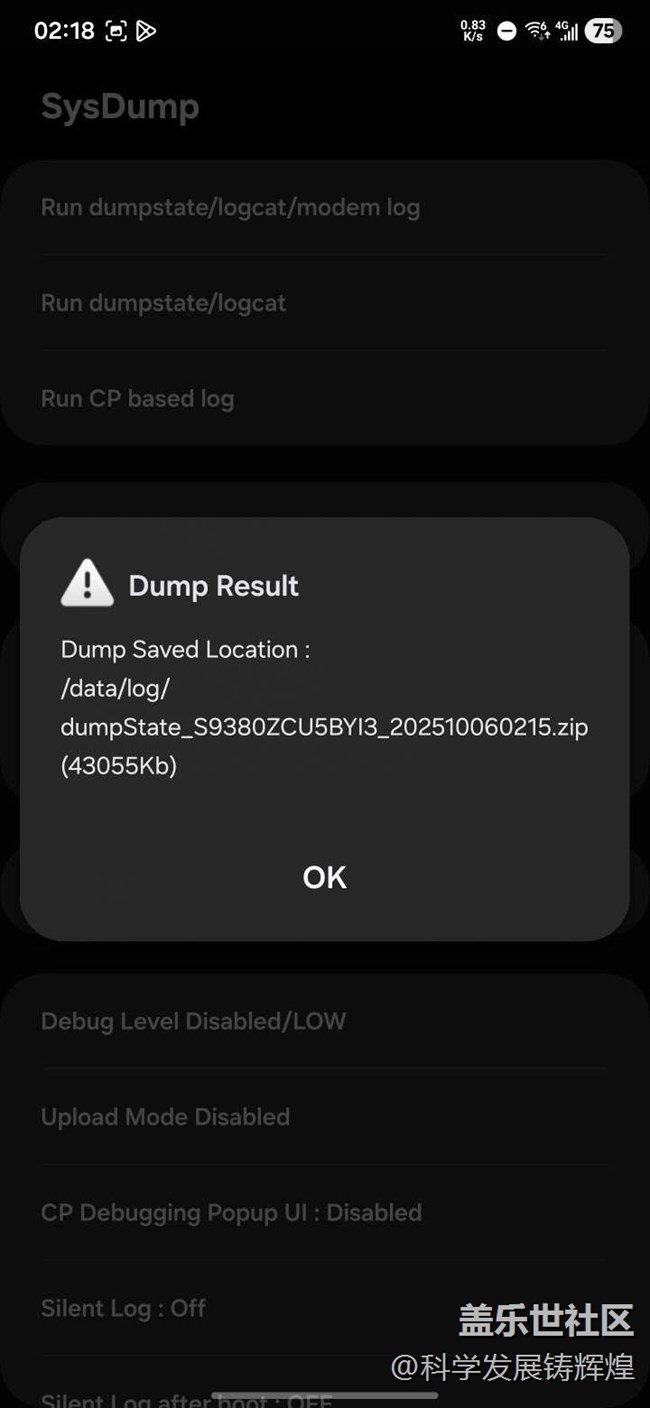This screenshot has width=650, height=1408.
Task: Confirm the Dump Result dialog with OK
Action: tap(324, 877)
